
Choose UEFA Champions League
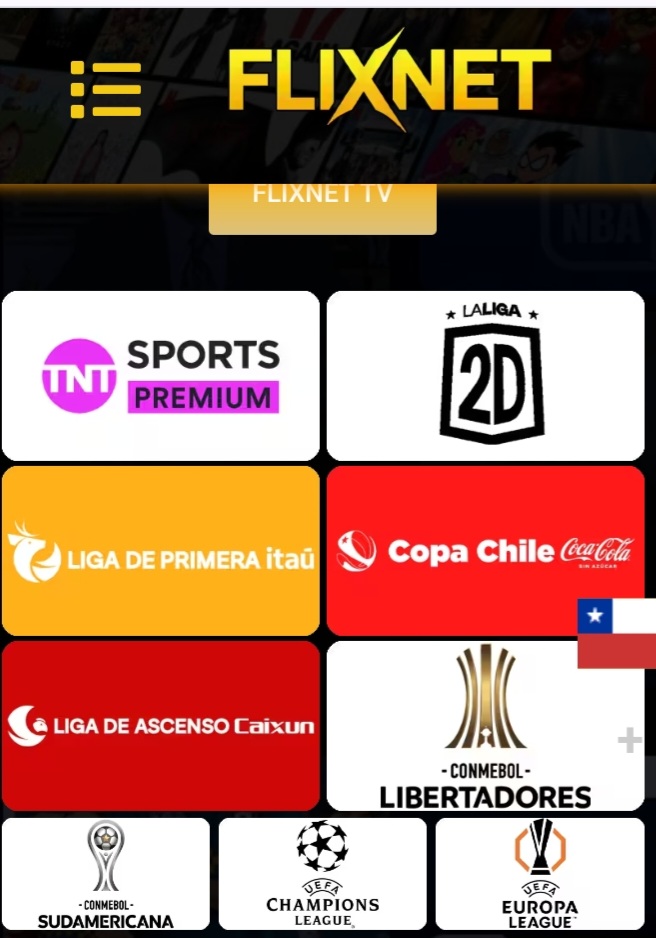tap(322, 874)
